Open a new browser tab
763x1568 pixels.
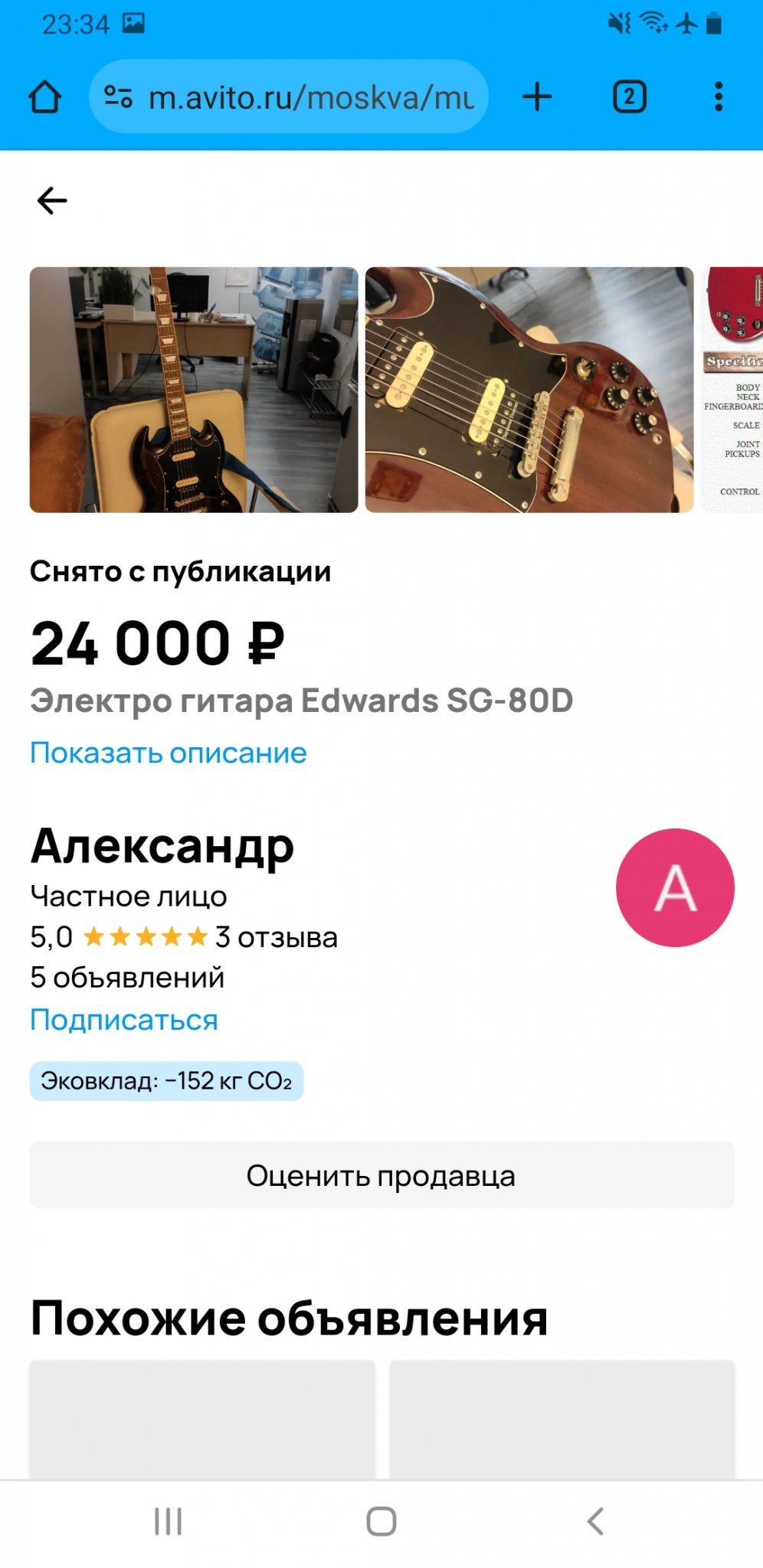tap(537, 97)
